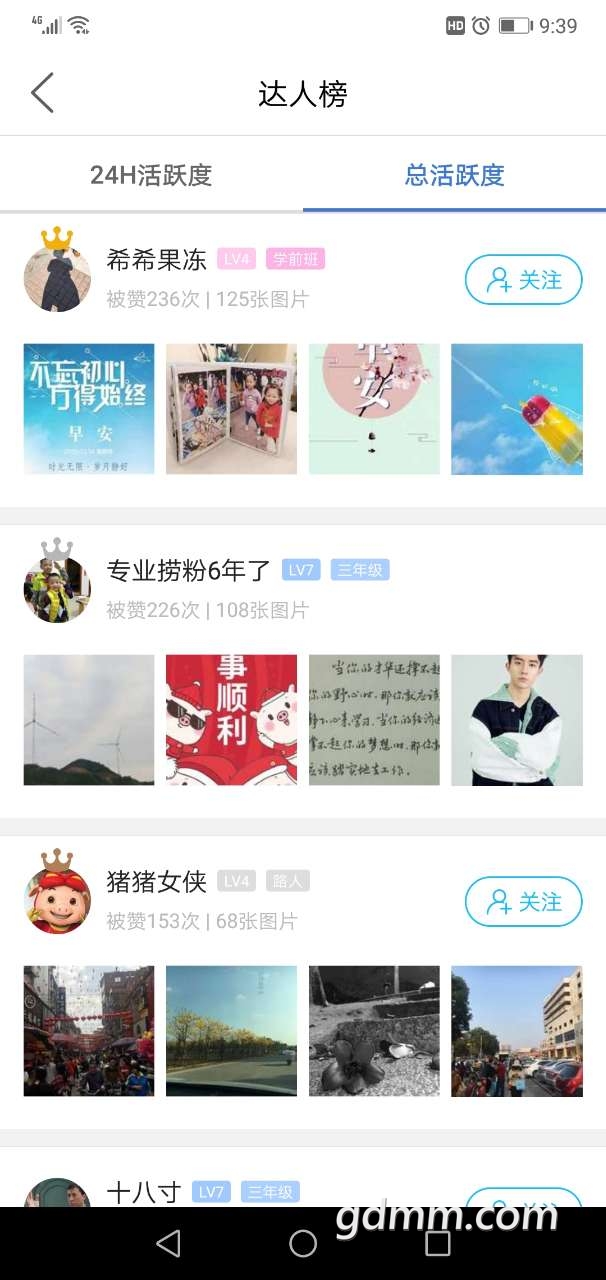Open 希希果冻's popsicle and blue sky image
The width and height of the screenshot is (606, 1280).
(516, 409)
